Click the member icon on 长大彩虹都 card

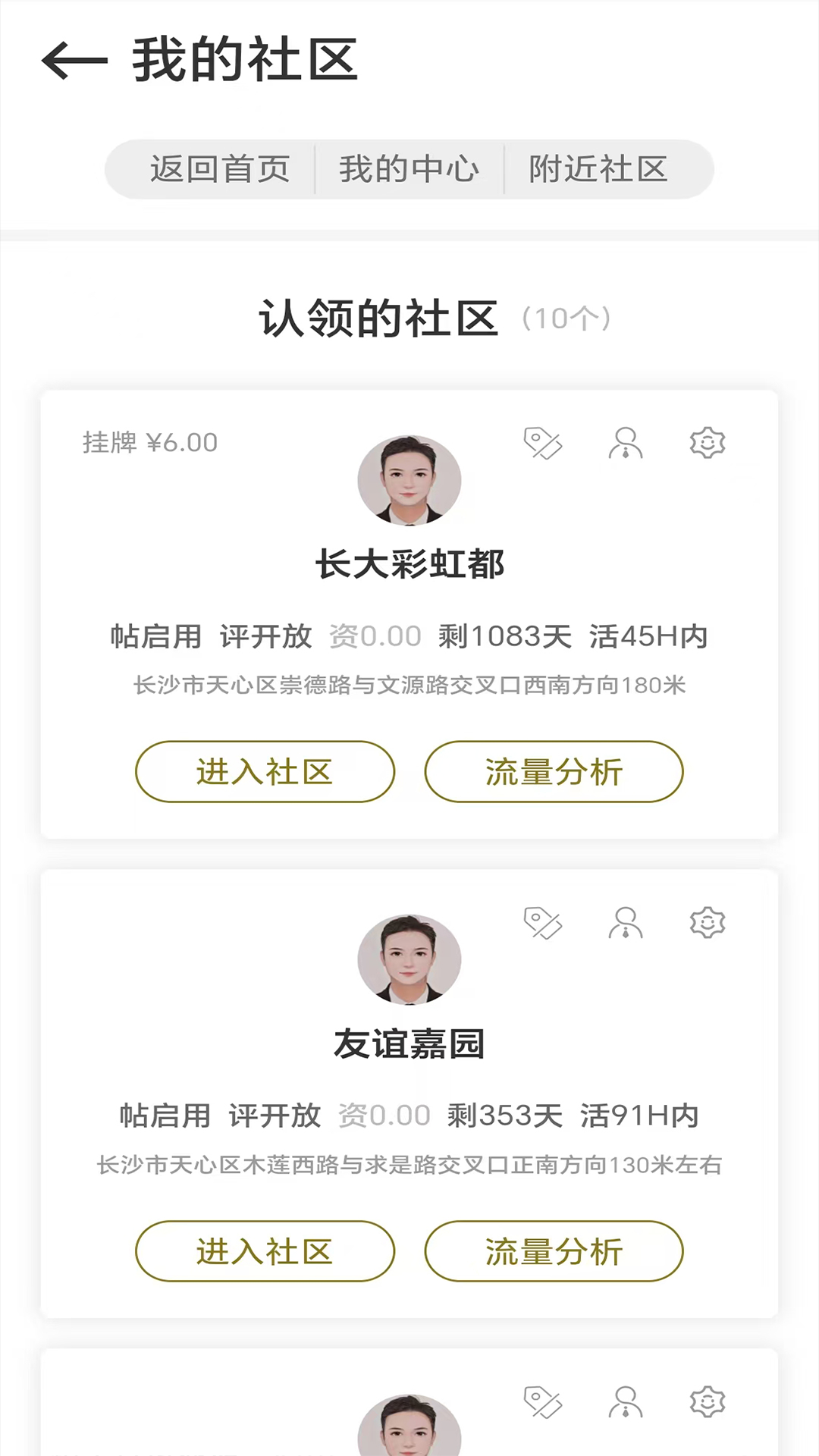coord(625,443)
